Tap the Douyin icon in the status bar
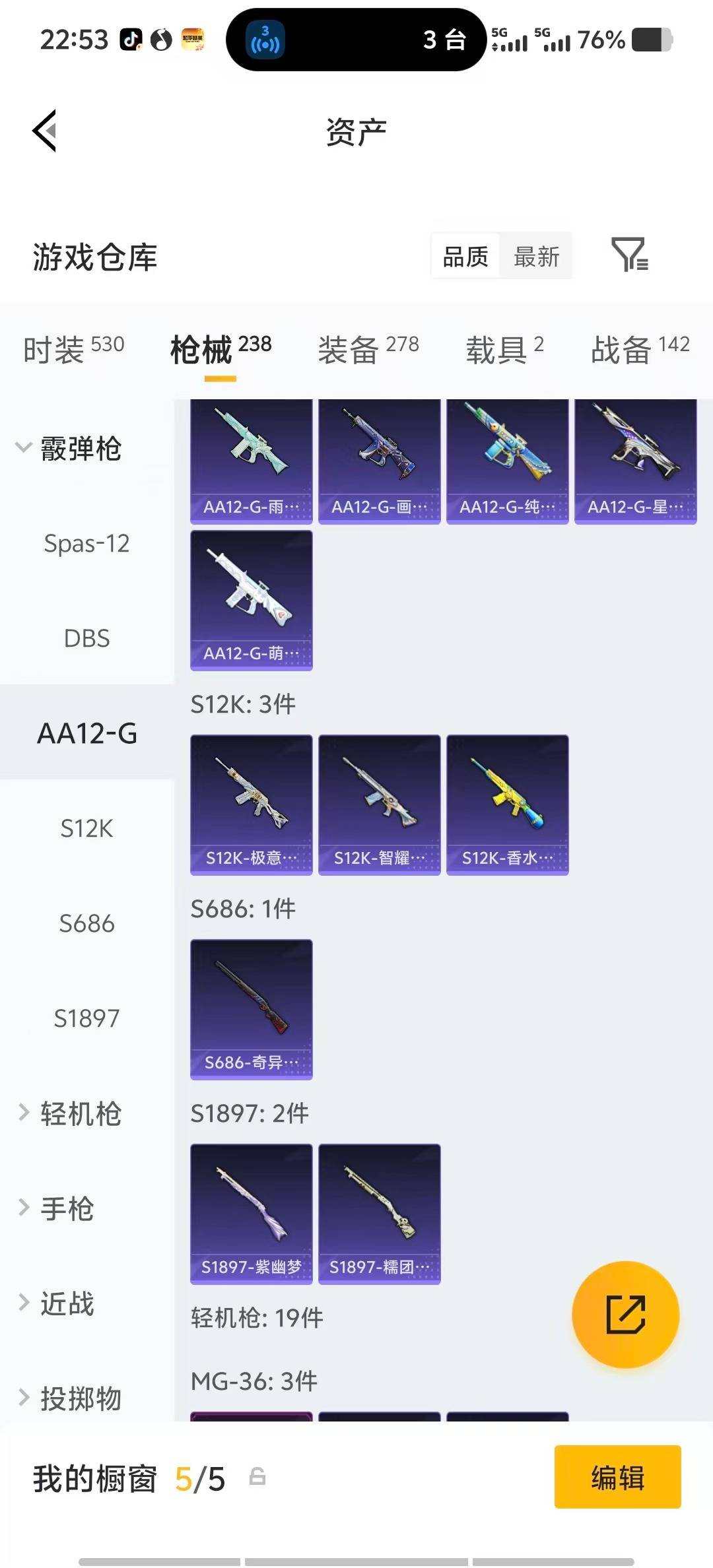The image size is (713, 1568). point(131,38)
